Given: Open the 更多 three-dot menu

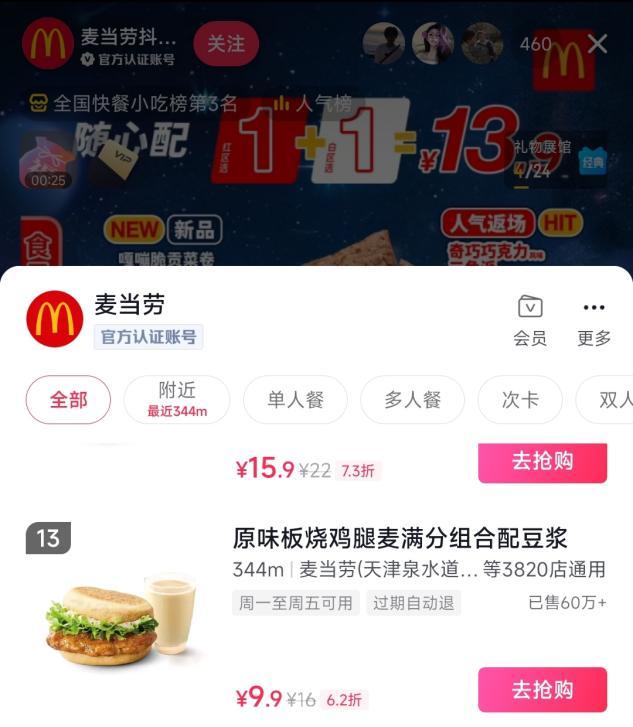Looking at the screenshot, I should coord(594,320).
